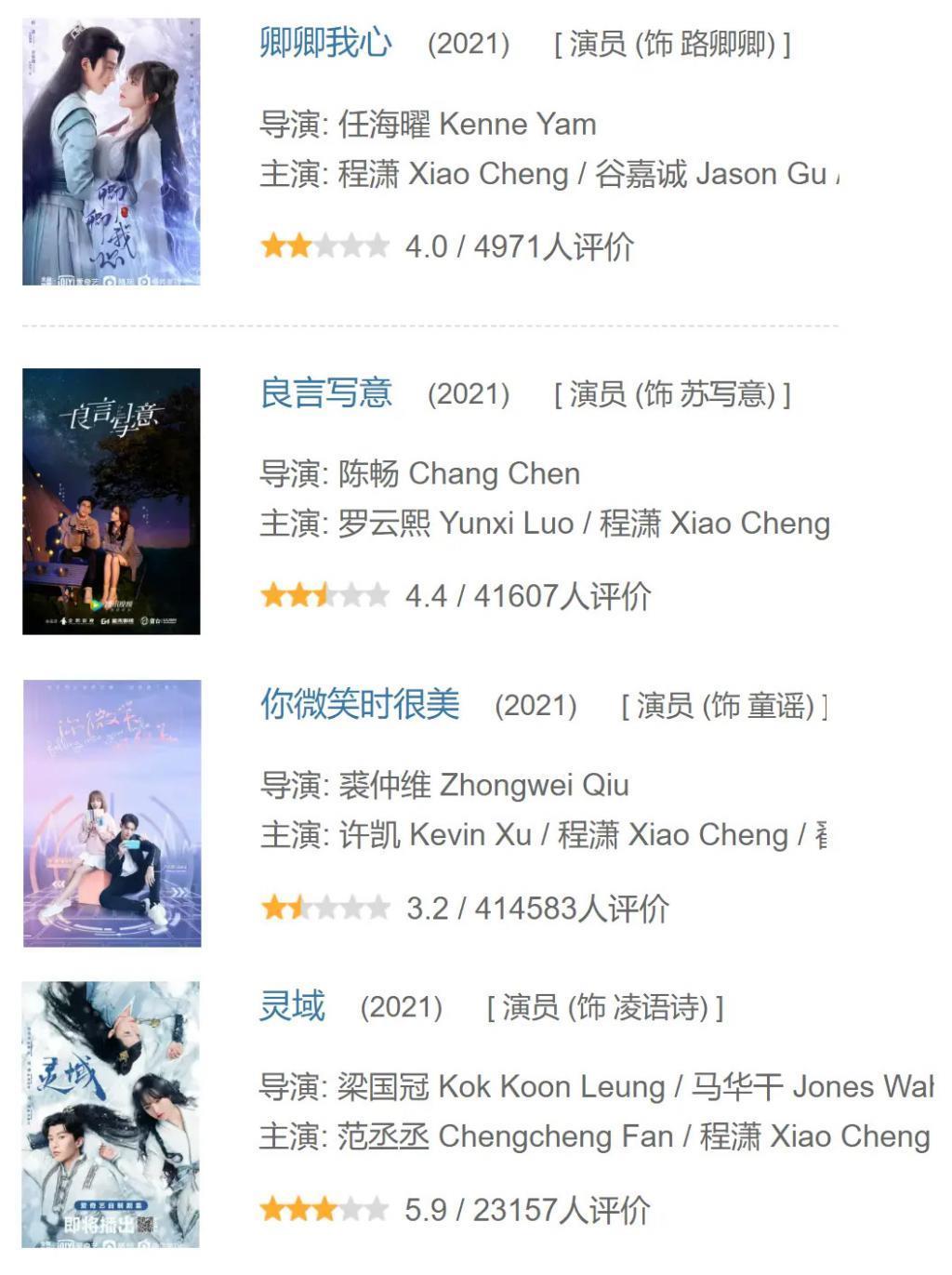
Task: Click the star rating of 卿卿我心
Action: click(x=324, y=247)
